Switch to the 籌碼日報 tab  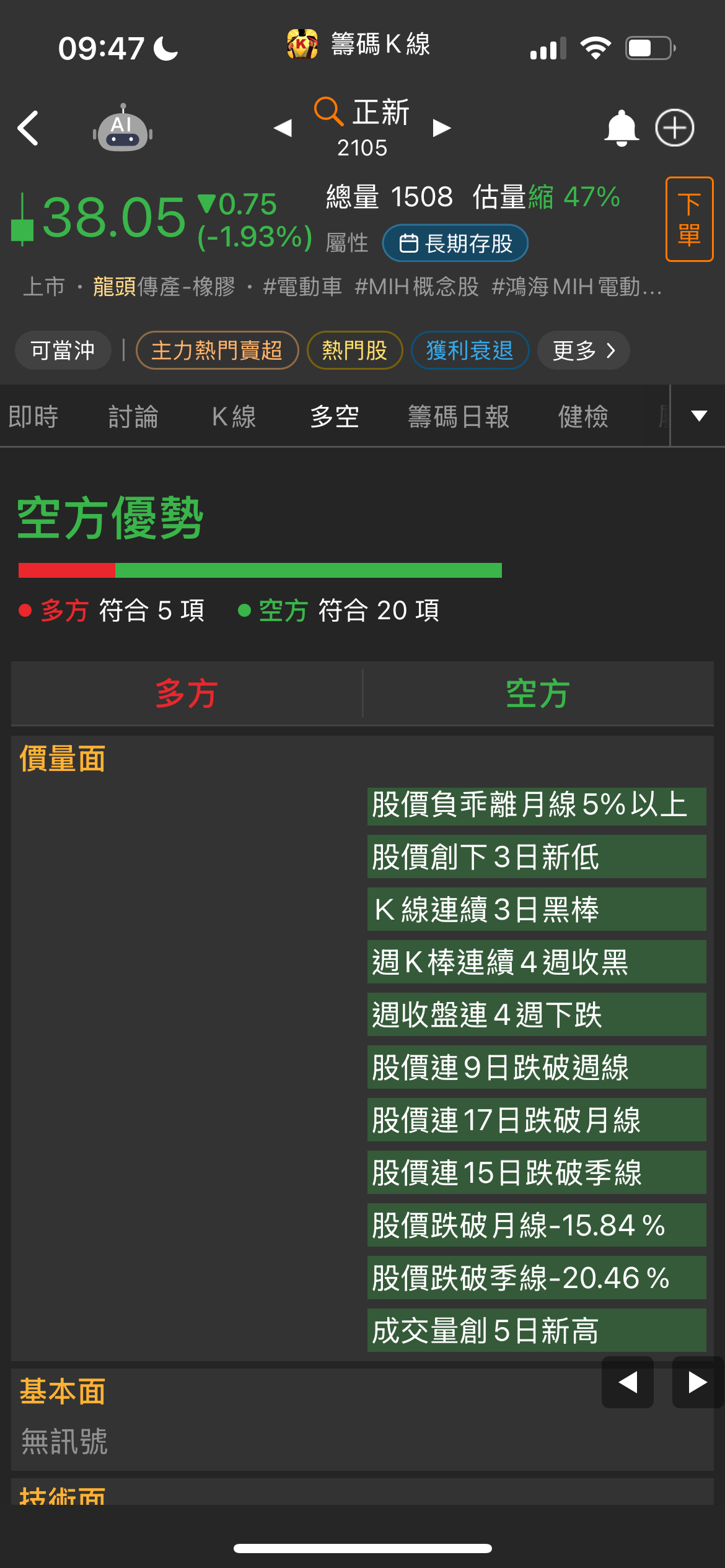(459, 416)
